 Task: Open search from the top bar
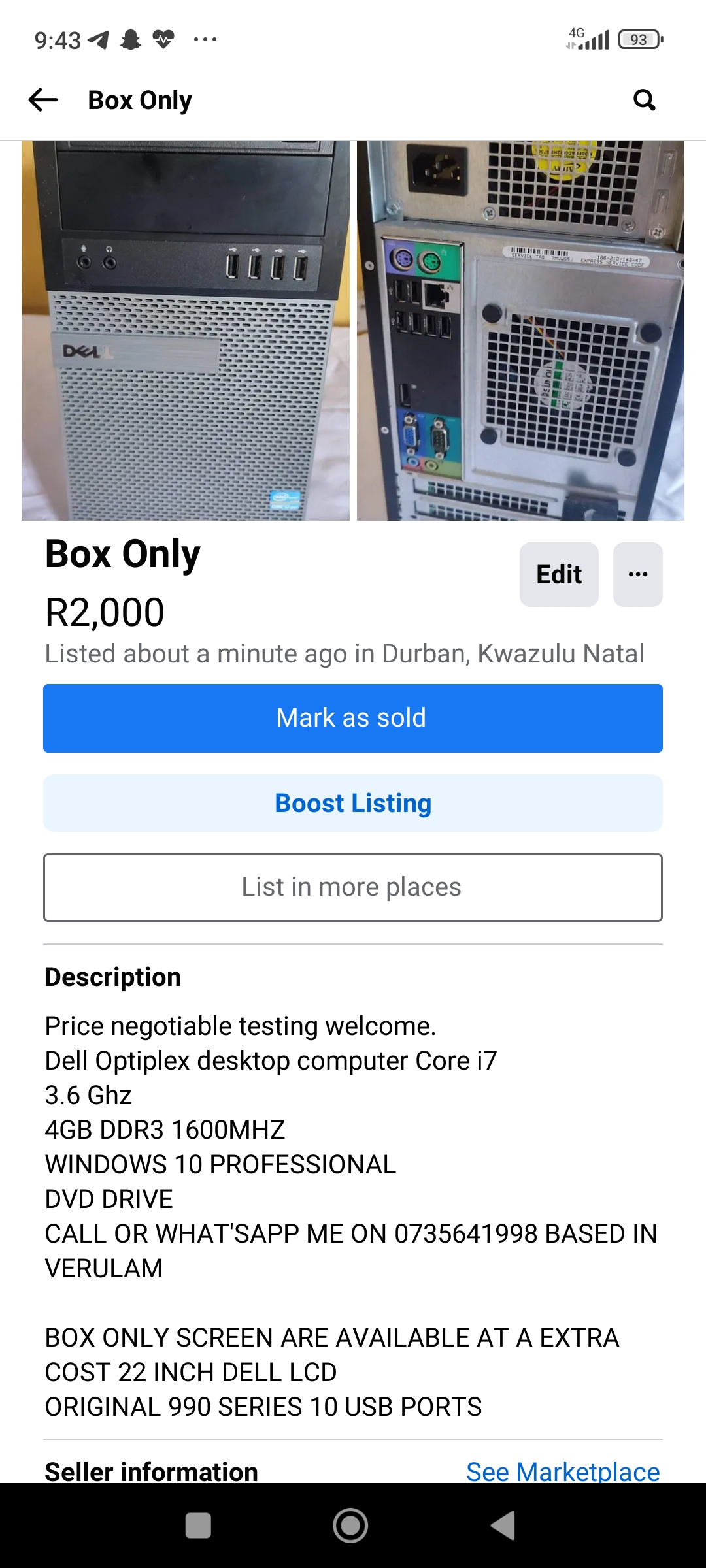(x=644, y=100)
